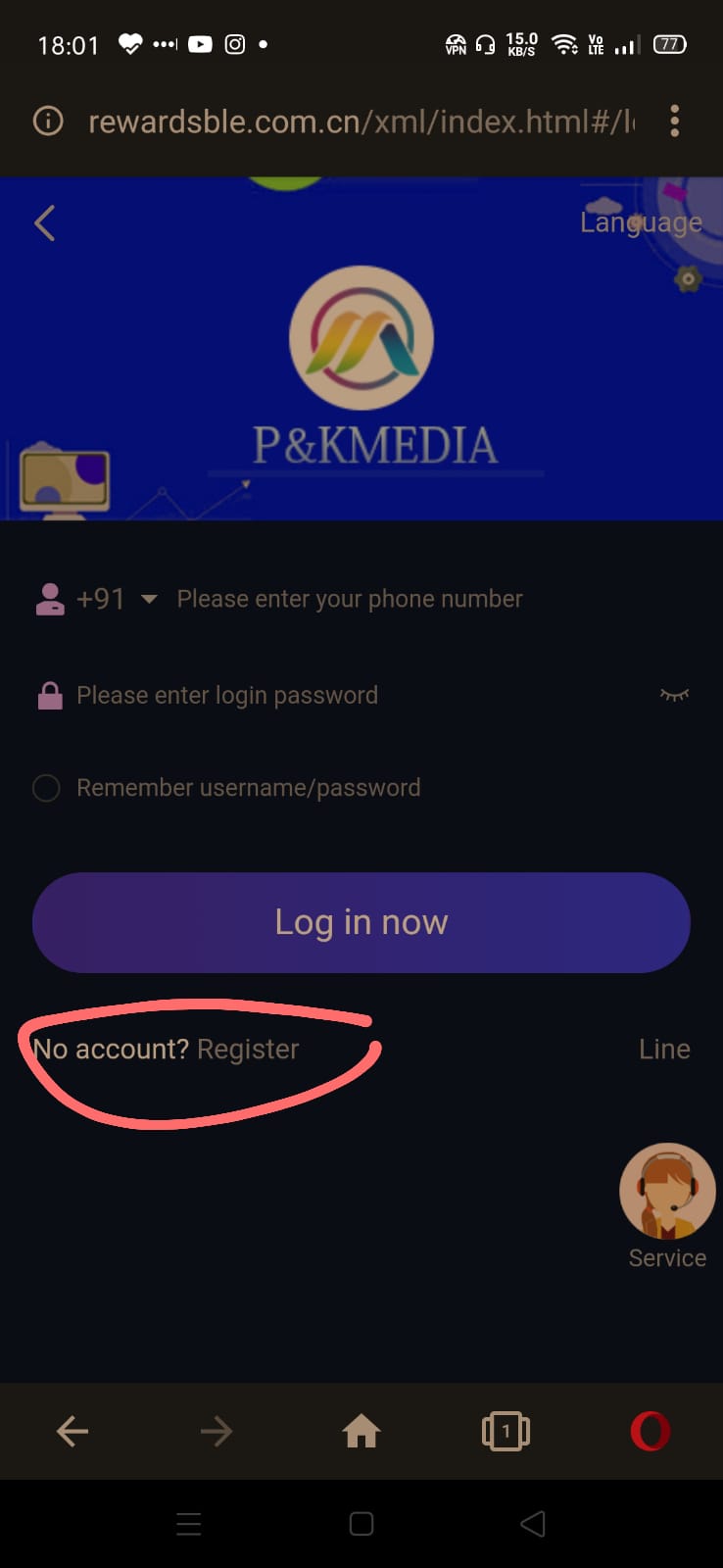Toggle password visibility eye icon
The width and height of the screenshot is (723, 1568).
(674, 695)
